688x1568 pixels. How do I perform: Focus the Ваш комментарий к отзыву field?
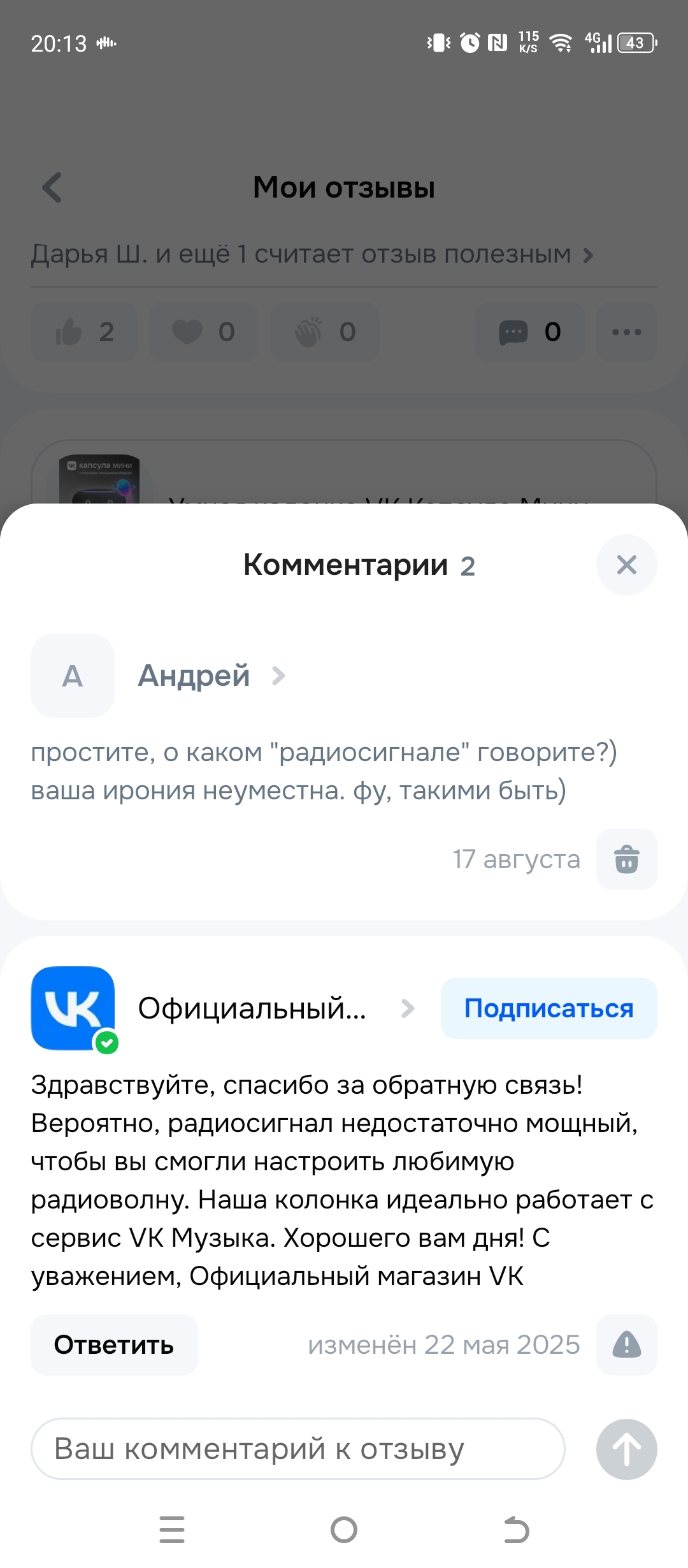tap(297, 1449)
